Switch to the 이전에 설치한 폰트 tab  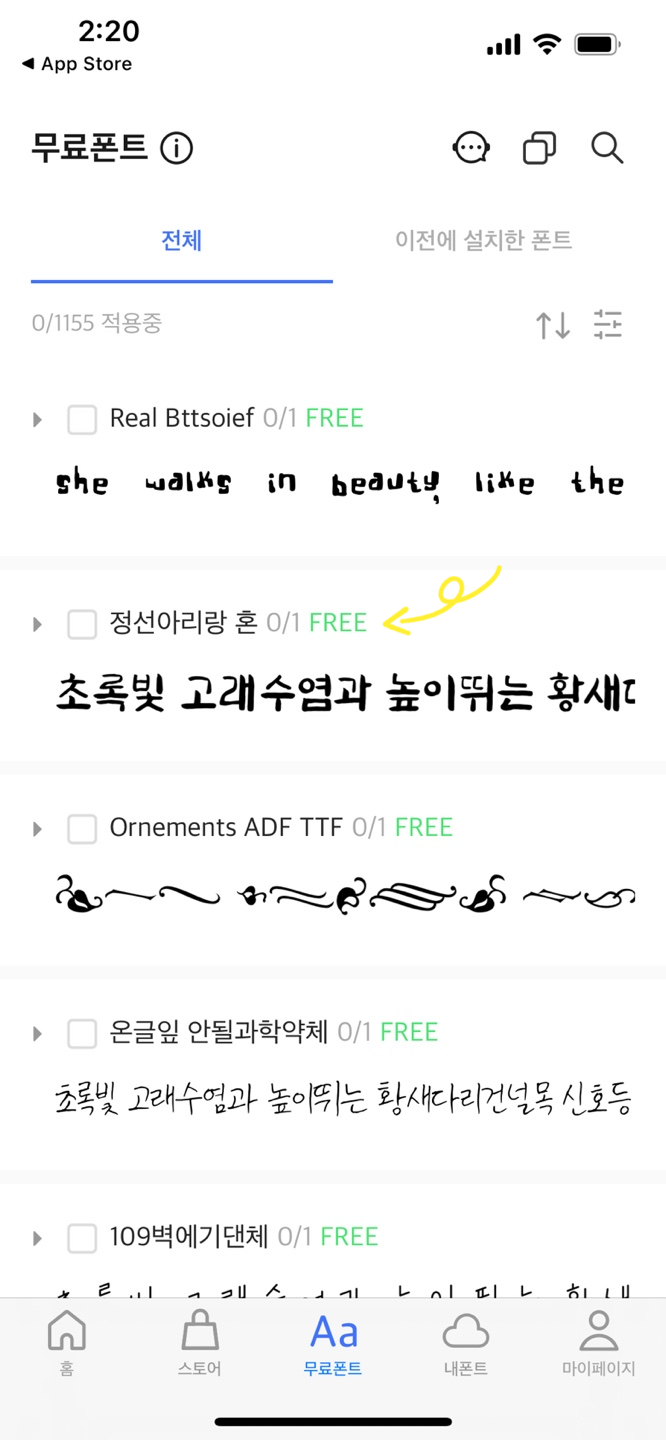pyautogui.click(x=483, y=240)
